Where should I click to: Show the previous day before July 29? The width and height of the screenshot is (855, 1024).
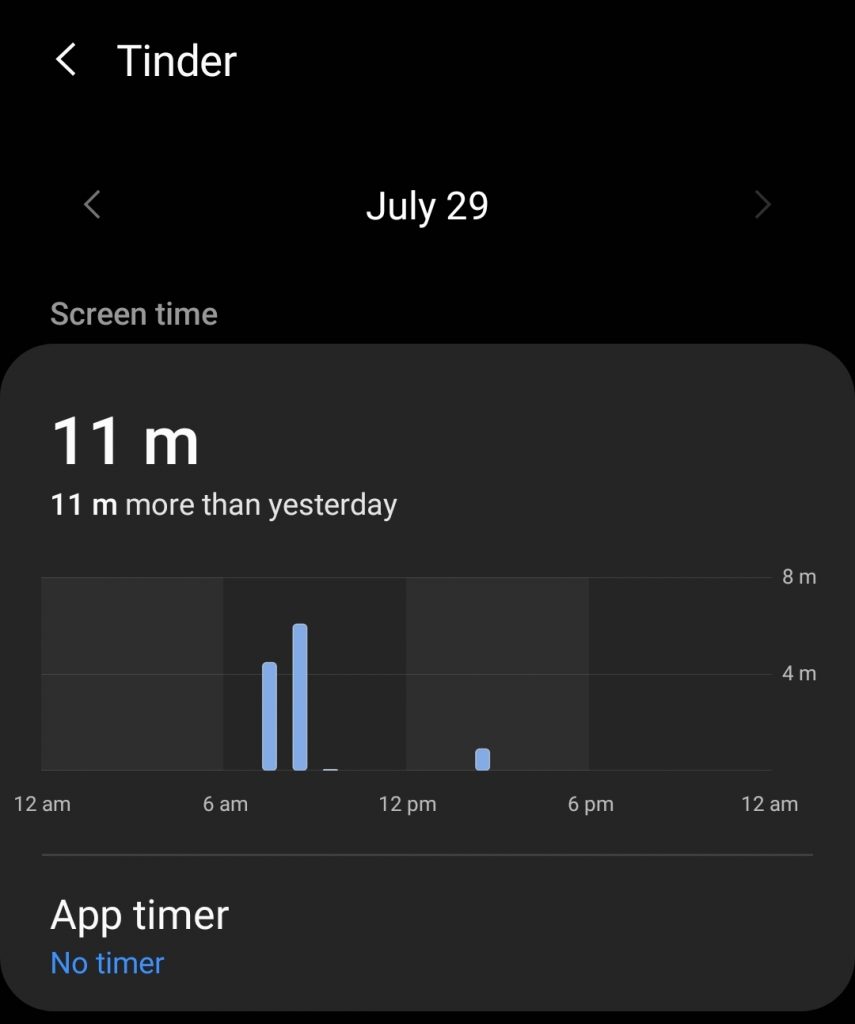pos(92,205)
